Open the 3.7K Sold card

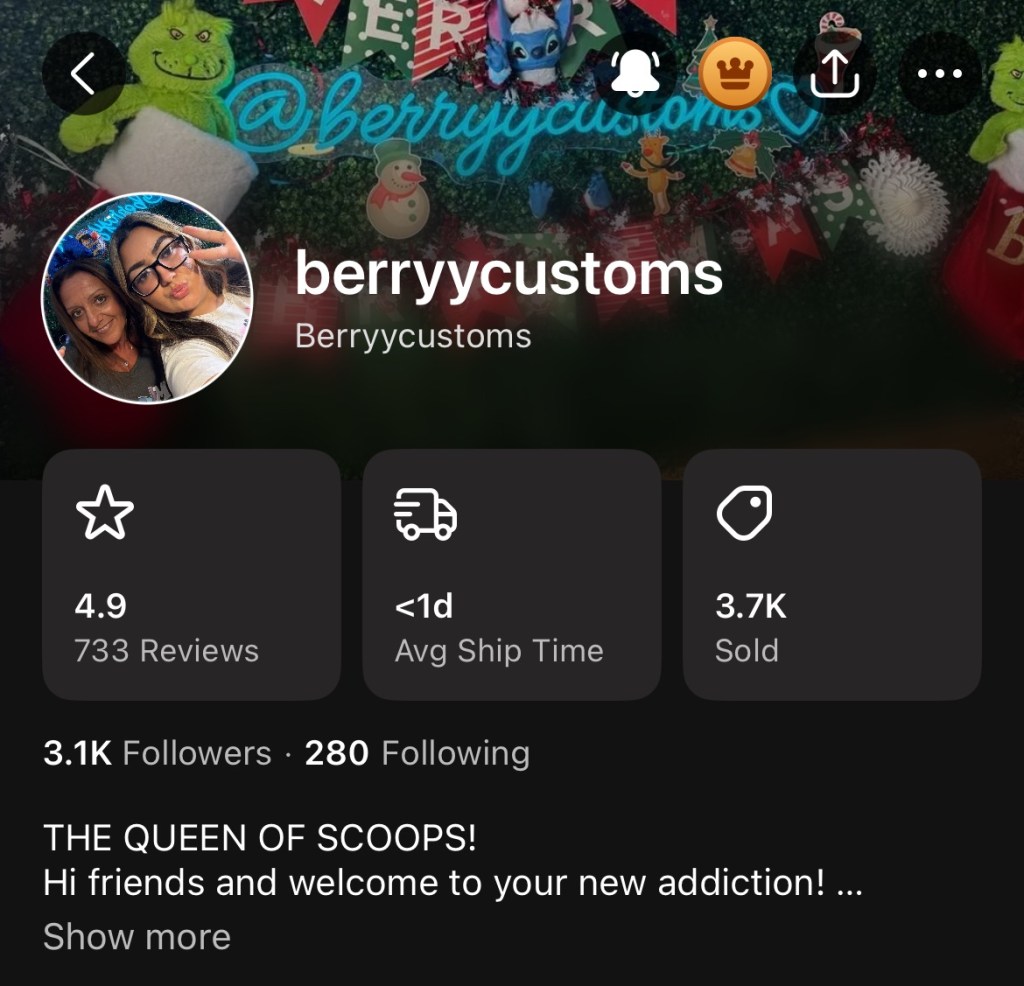831,575
